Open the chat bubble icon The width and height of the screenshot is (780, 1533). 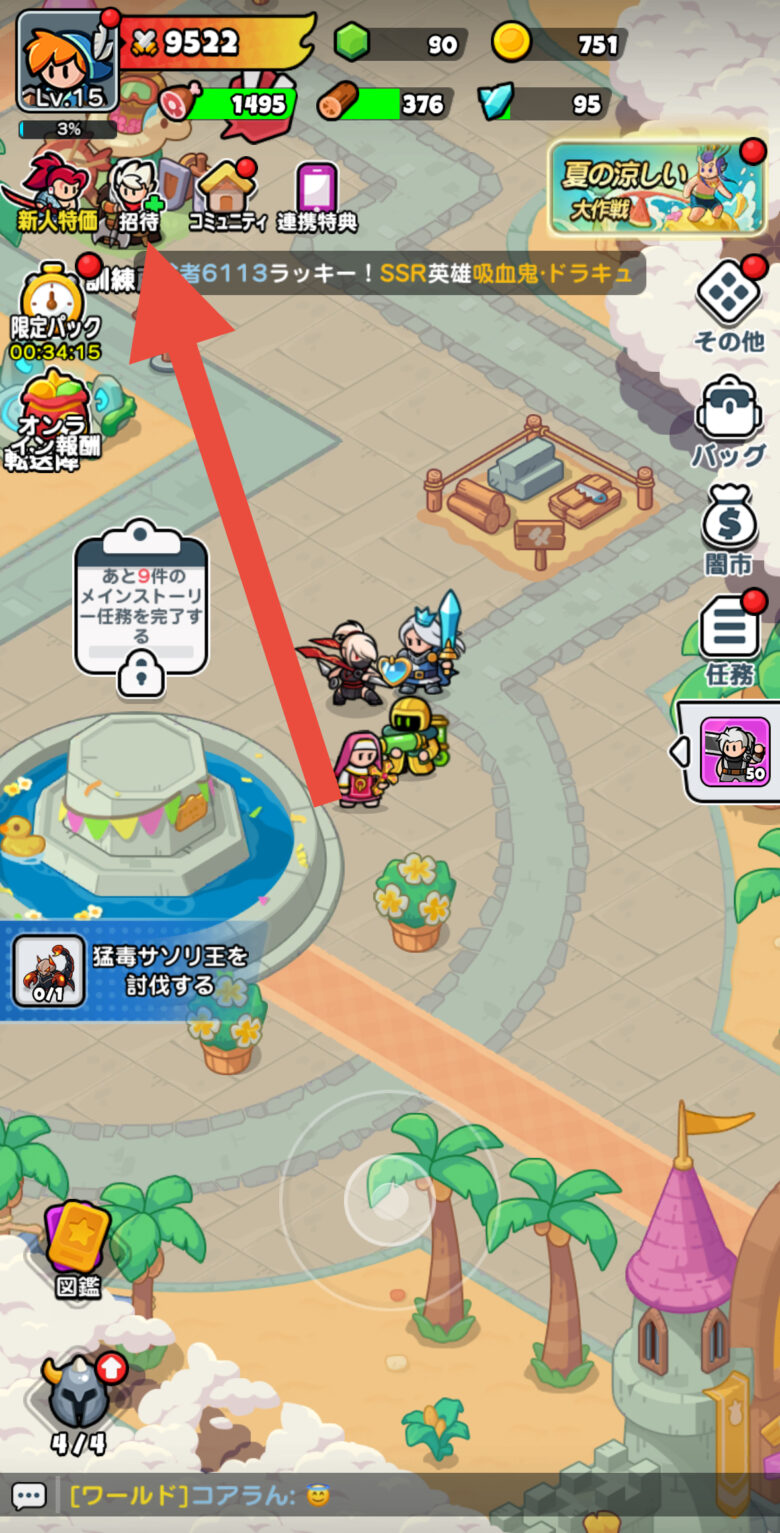coord(28,1496)
